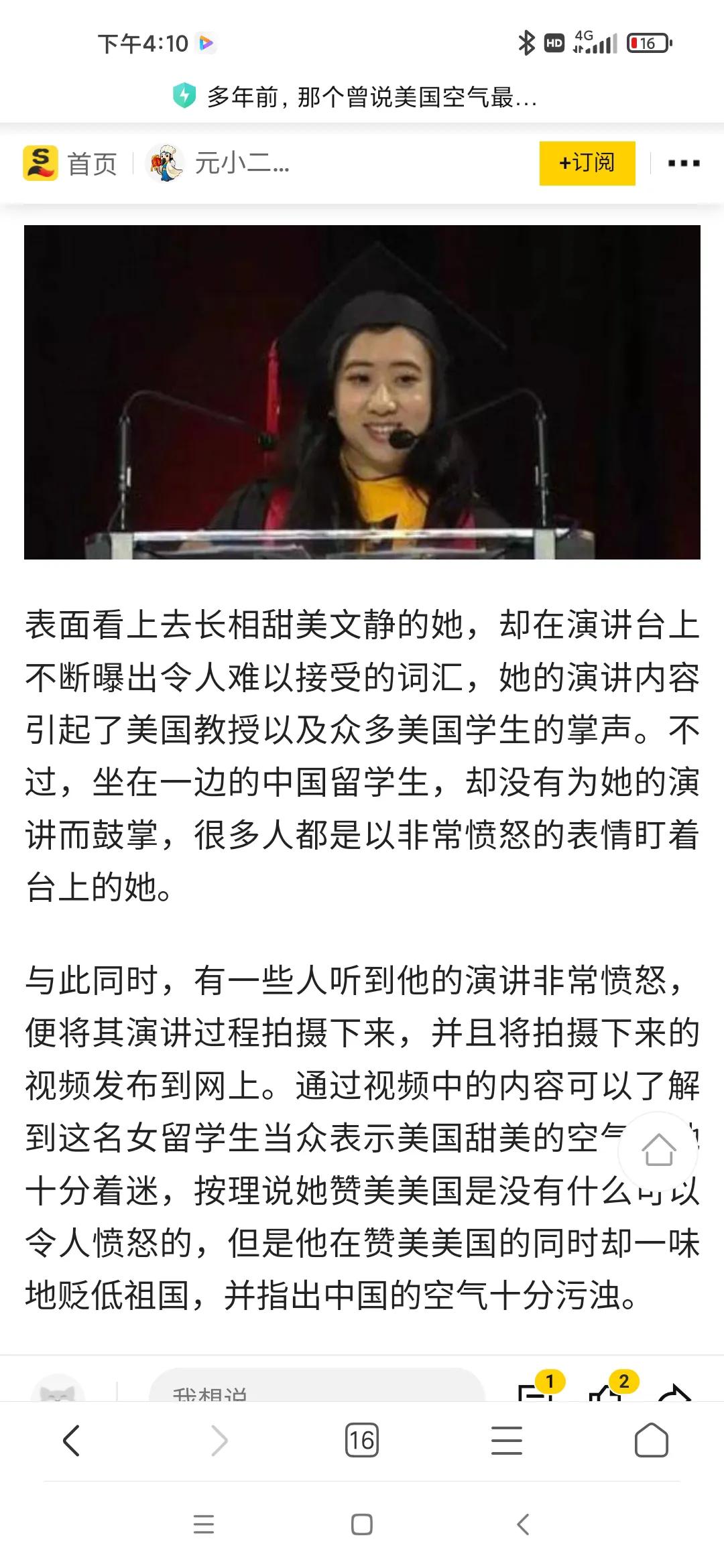Tap the +订阅 subscribe button
This screenshot has height=1568, width=724.
pyautogui.click(x=587, y=162)
